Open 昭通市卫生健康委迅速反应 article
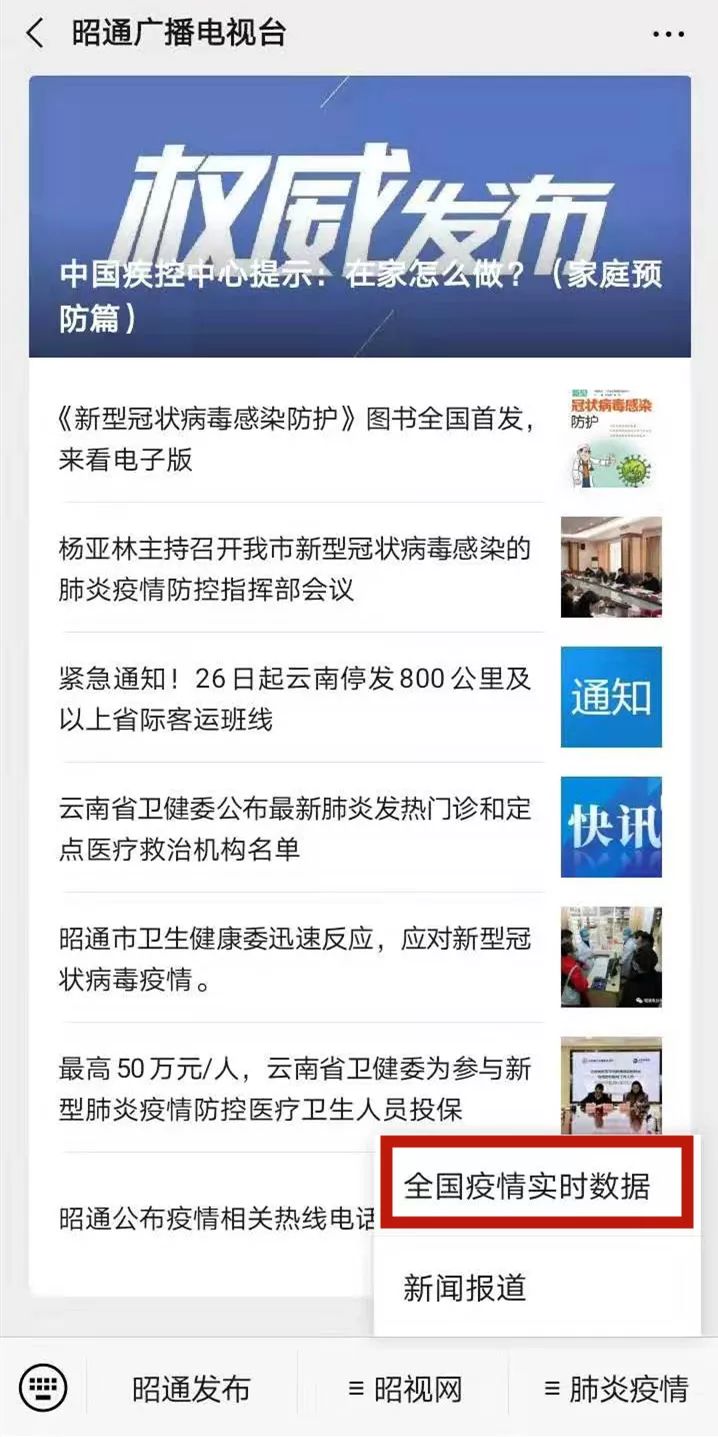The height and width of the screenshot is (1437, 718). click(x=300, y=958)
